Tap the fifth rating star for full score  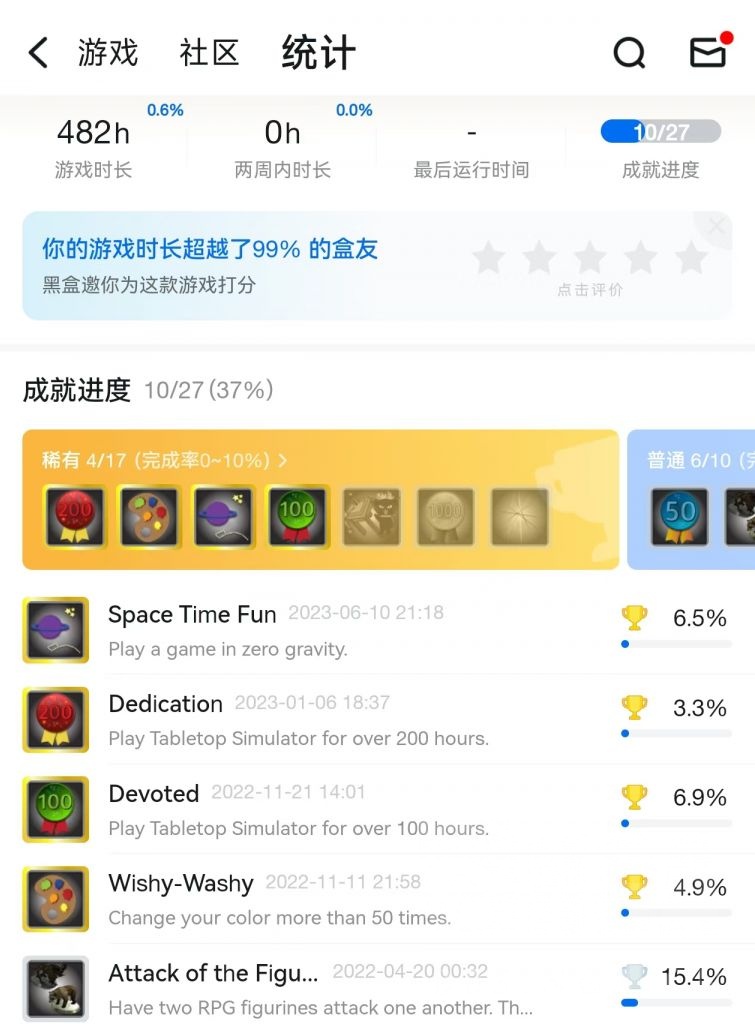691,258
